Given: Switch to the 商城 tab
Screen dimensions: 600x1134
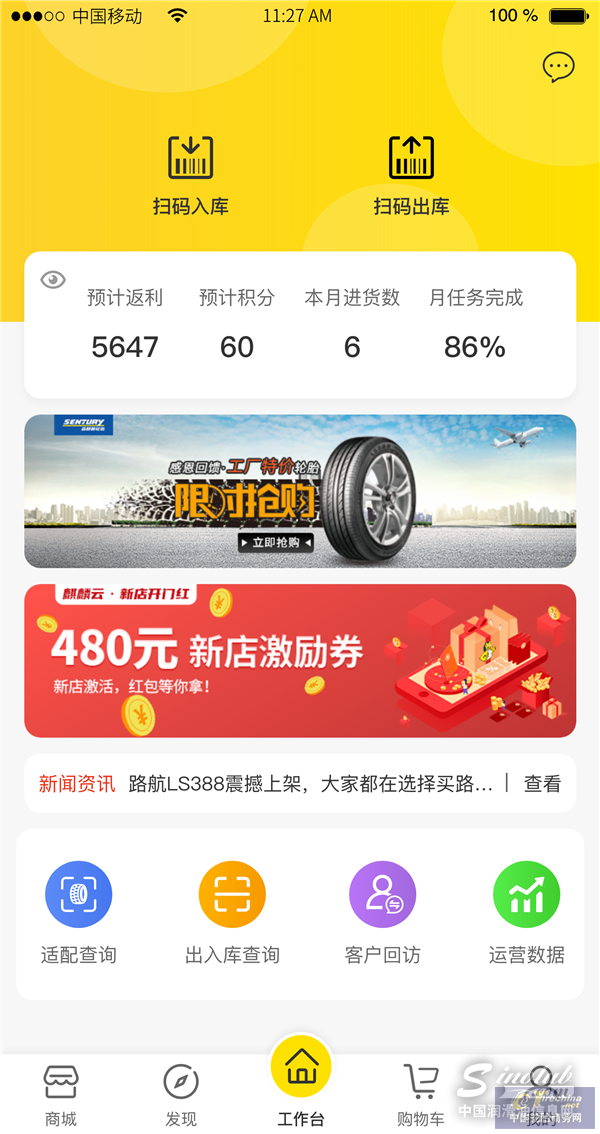Looking at the screenshot, I should click(60, 1095).
